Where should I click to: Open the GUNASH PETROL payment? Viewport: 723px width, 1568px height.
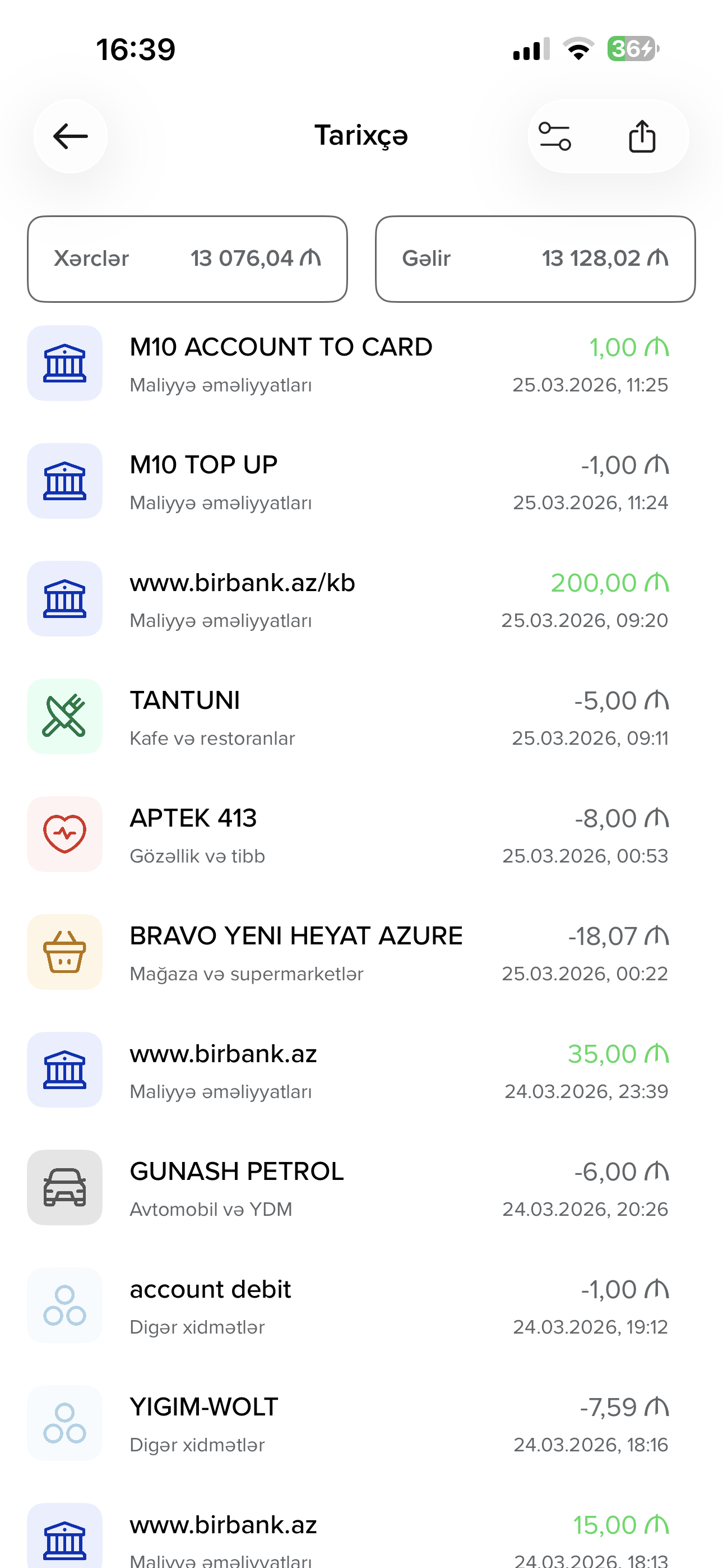point(361,1188)
